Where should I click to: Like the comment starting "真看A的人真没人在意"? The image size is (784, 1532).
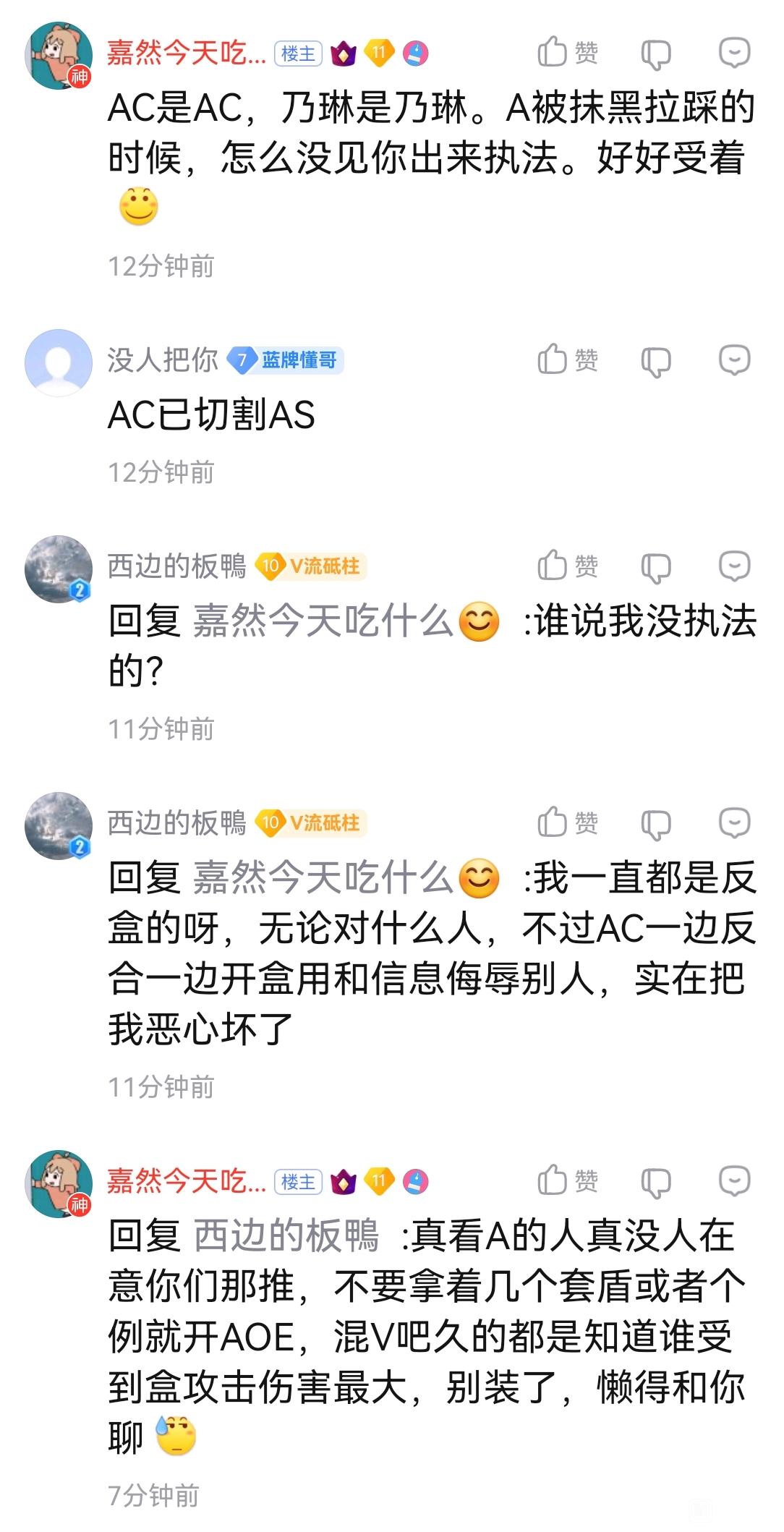click(x=568, y=1180)
